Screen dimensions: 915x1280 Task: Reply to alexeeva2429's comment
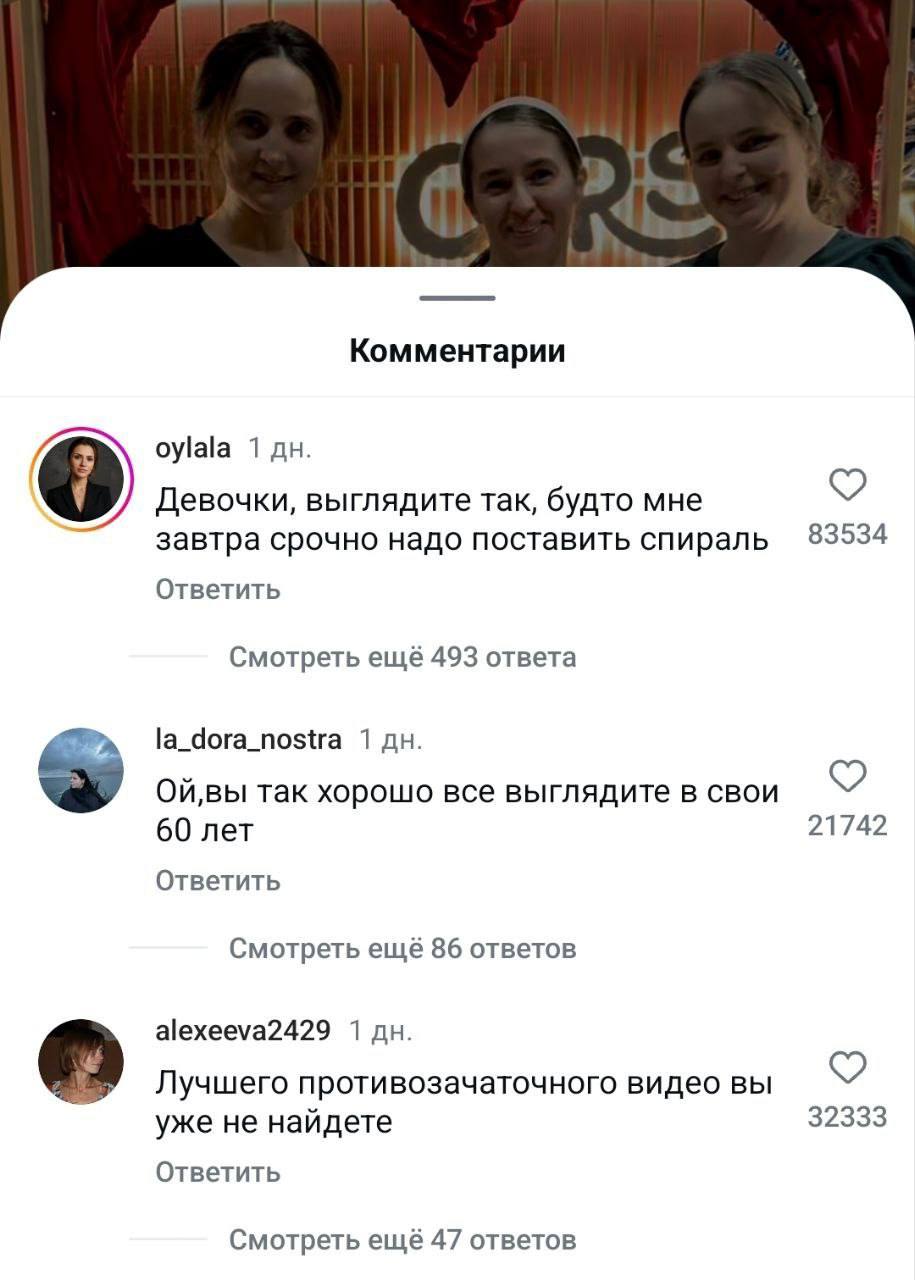pyautogui.click(x=218, y=1172)
